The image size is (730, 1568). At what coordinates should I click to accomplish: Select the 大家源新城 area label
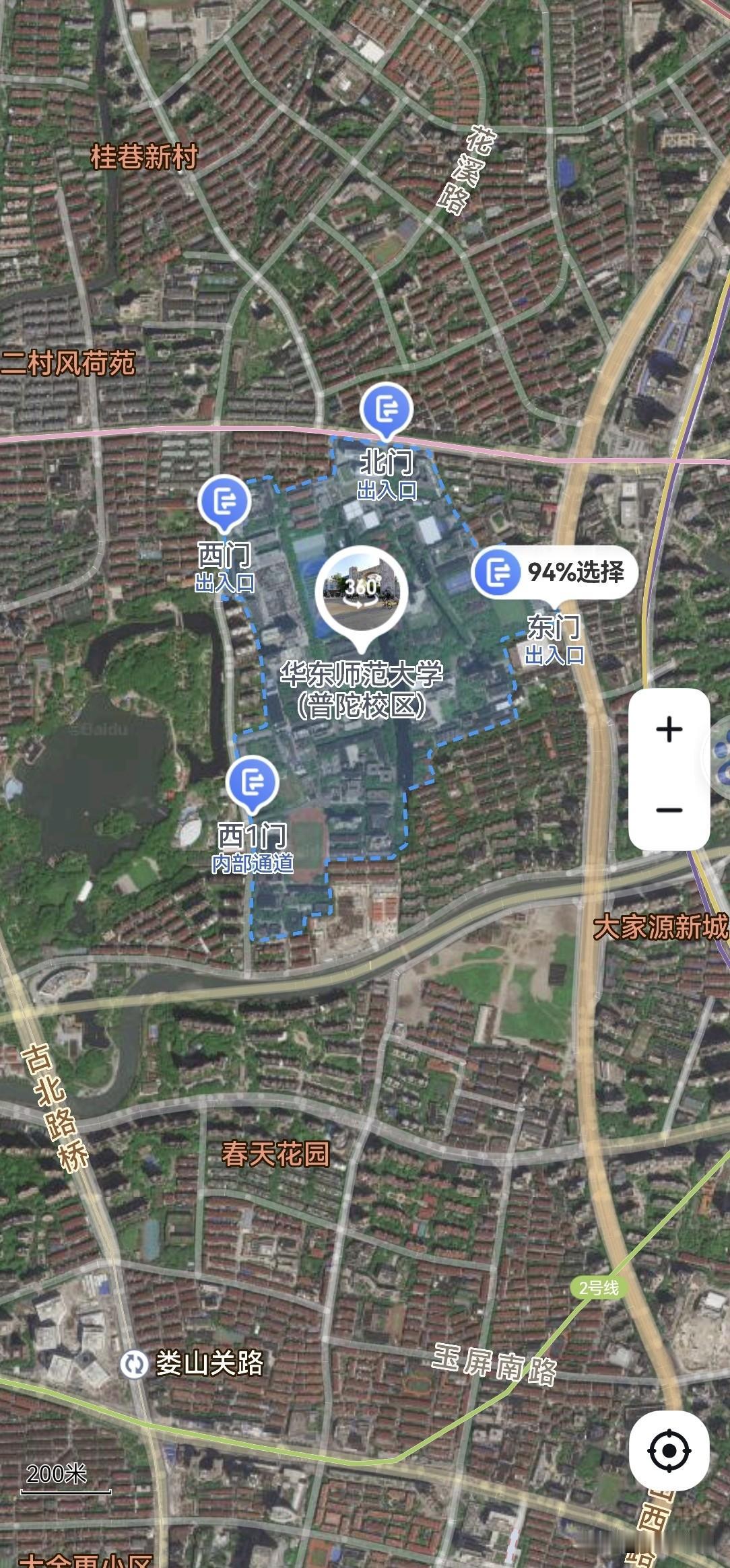[x=661, y=928]
